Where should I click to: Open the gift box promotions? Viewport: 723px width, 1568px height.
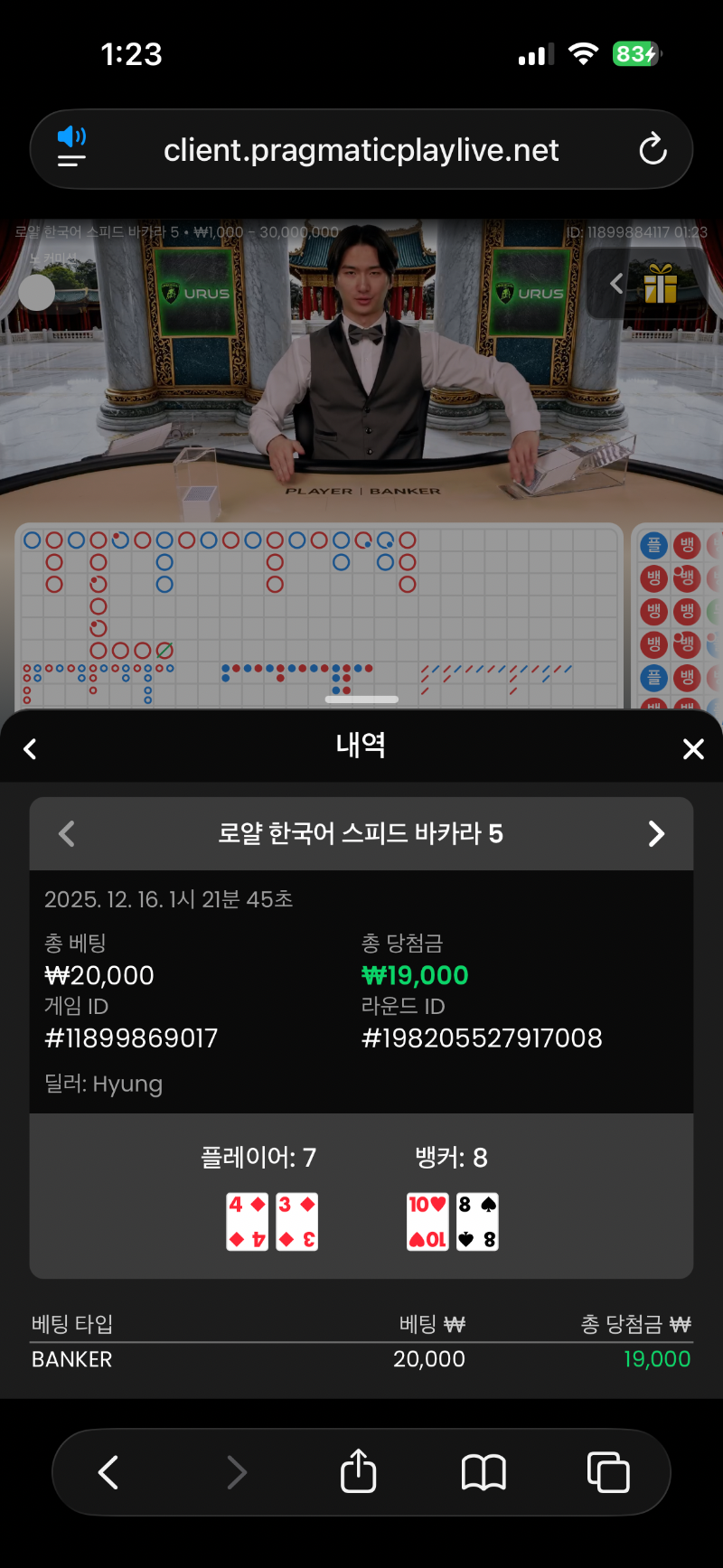click(661, 285)
